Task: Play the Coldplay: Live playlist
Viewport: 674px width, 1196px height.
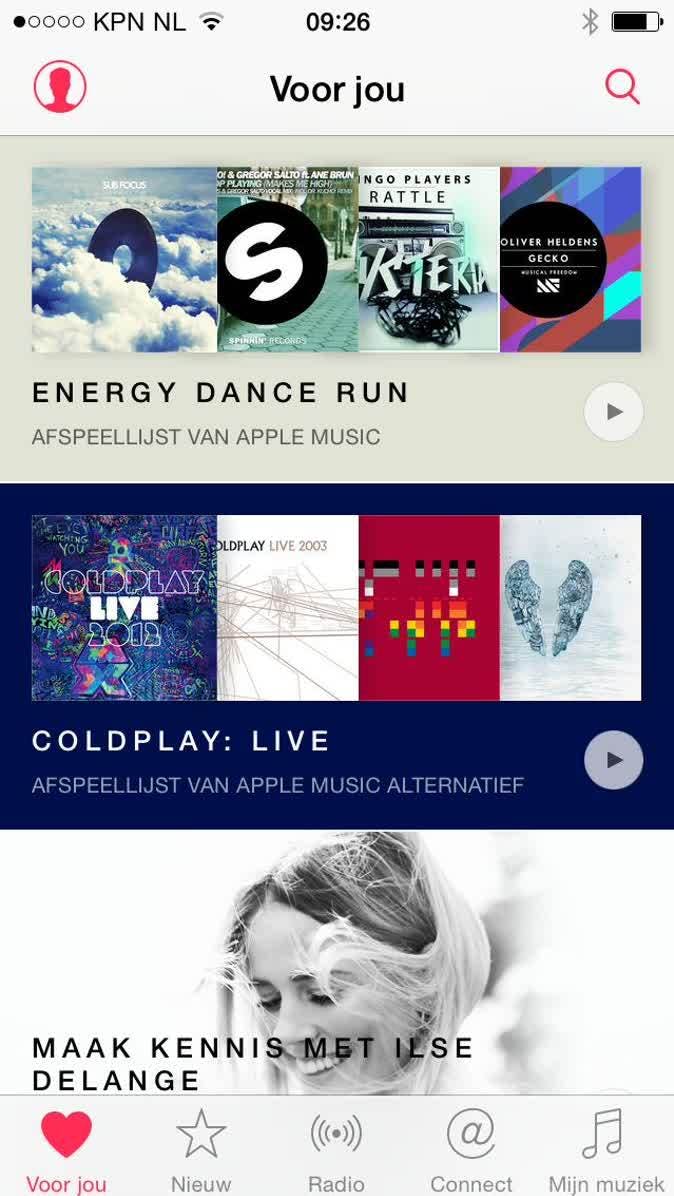Action: [613, 760]
